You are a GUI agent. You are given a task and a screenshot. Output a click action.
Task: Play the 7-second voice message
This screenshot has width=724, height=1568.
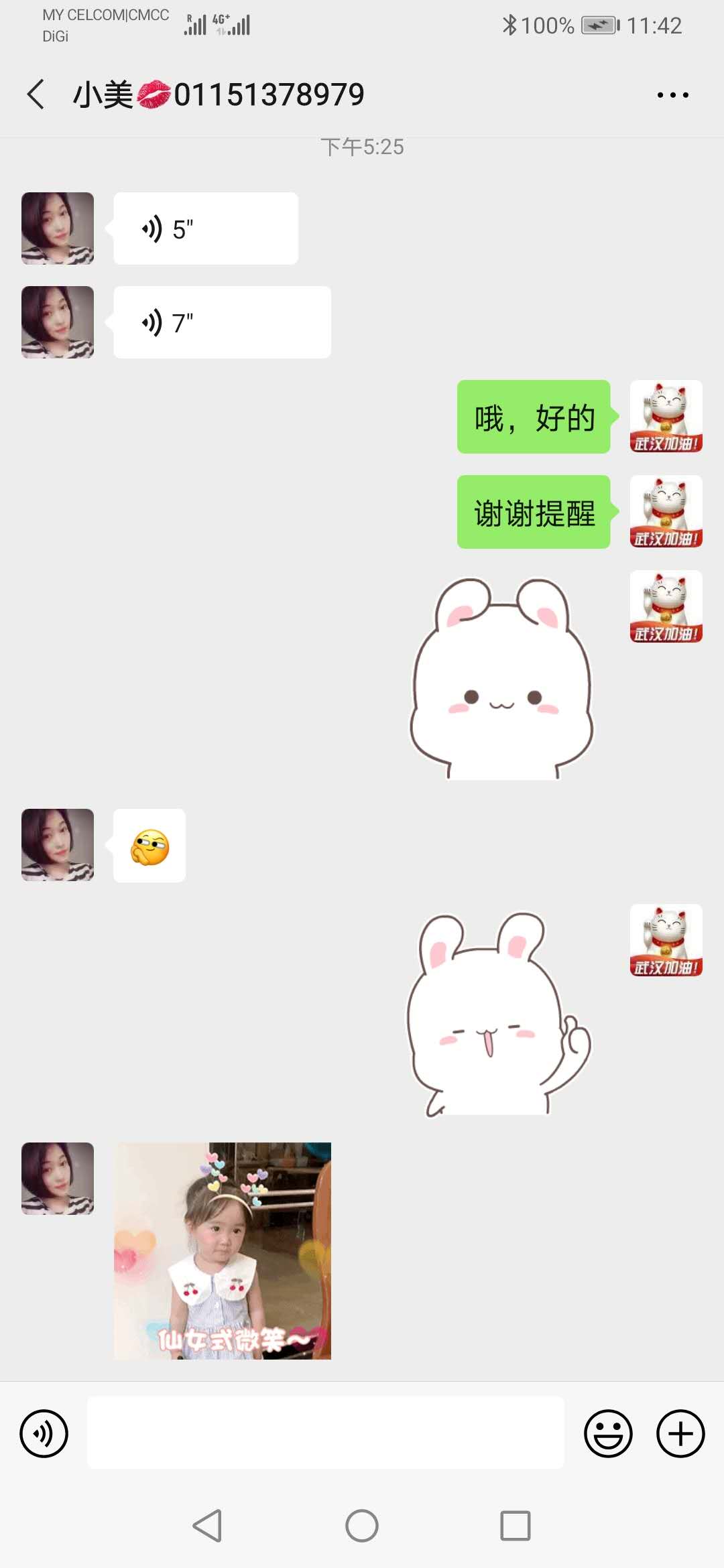pos(222,322)
